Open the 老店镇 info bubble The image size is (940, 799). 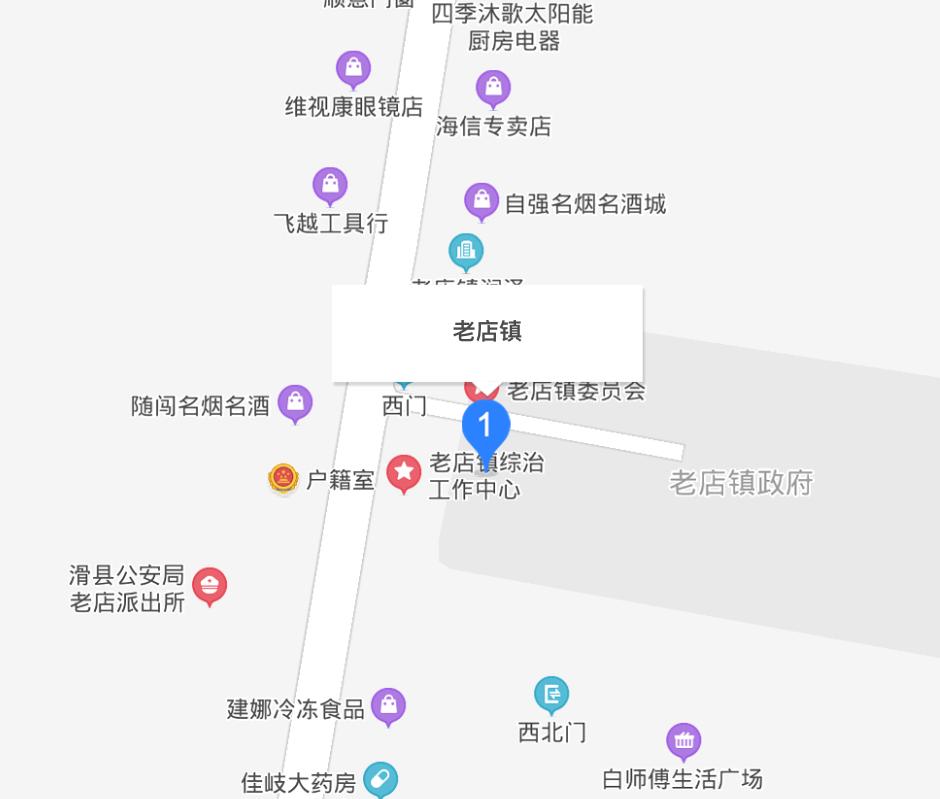487,332
